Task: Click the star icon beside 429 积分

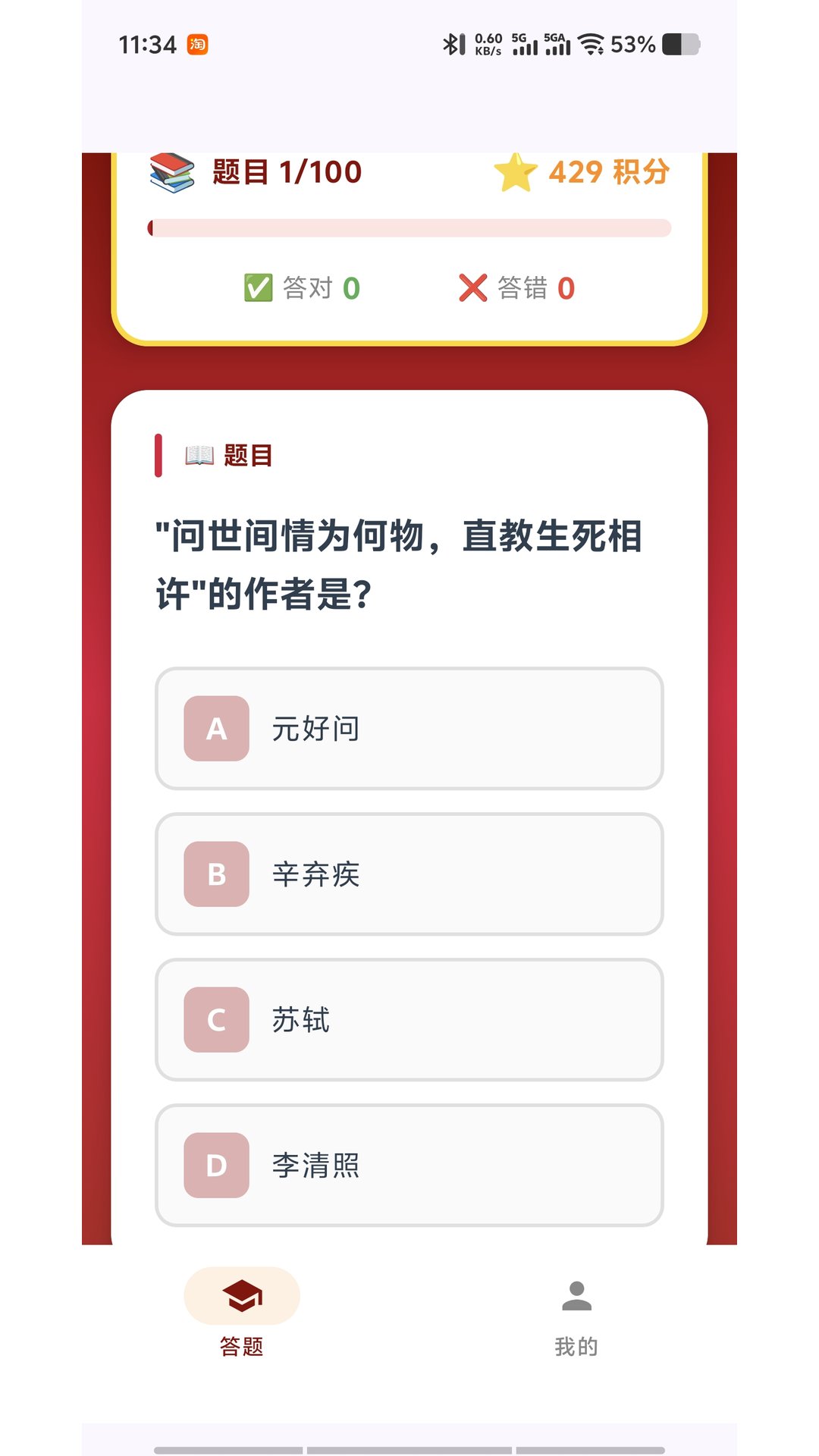Action: (x=516, y=172)
